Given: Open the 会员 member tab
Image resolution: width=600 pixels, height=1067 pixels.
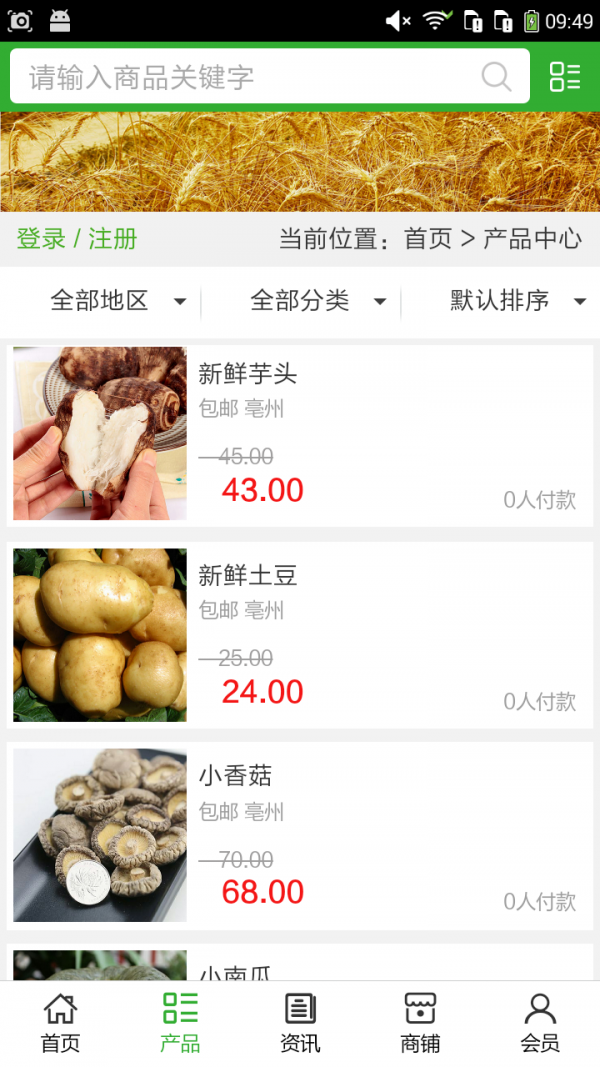Looking at the screenshot, I should 540,1023.
